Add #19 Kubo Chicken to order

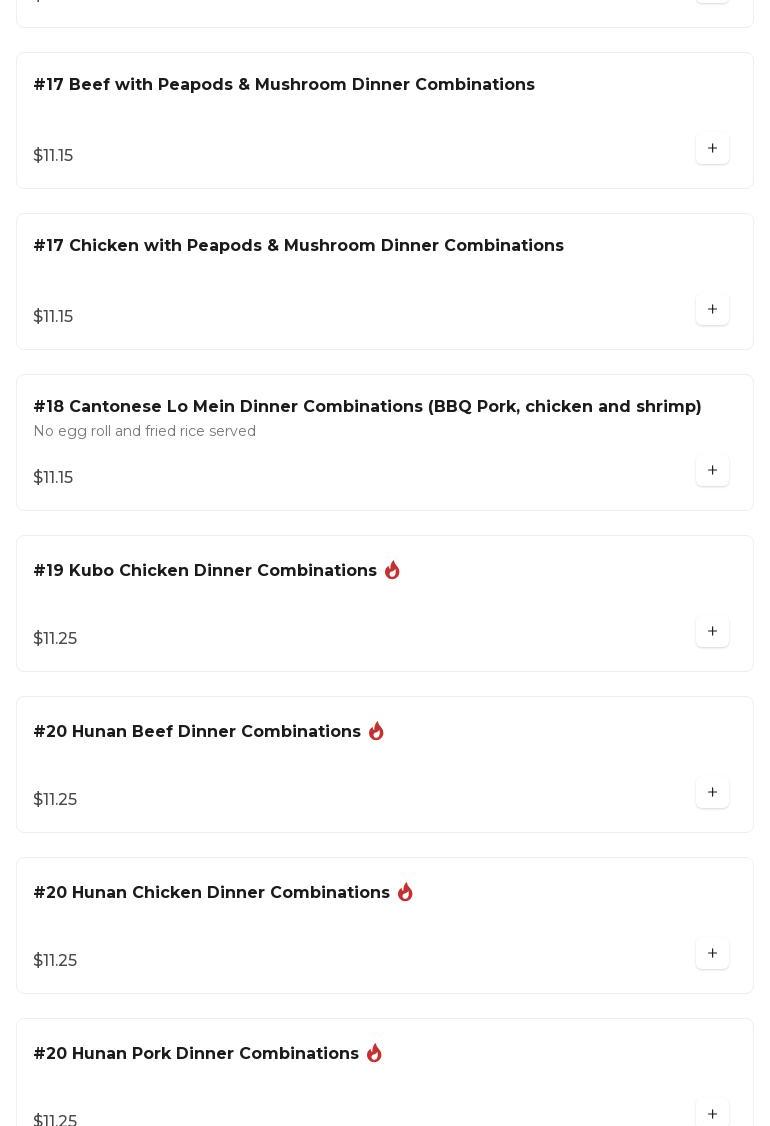pyautogui.click(x=712, y=632)
